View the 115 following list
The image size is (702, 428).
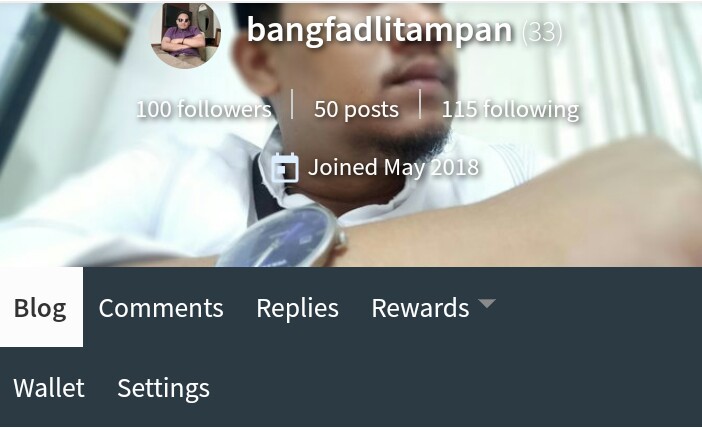(510, 109)
